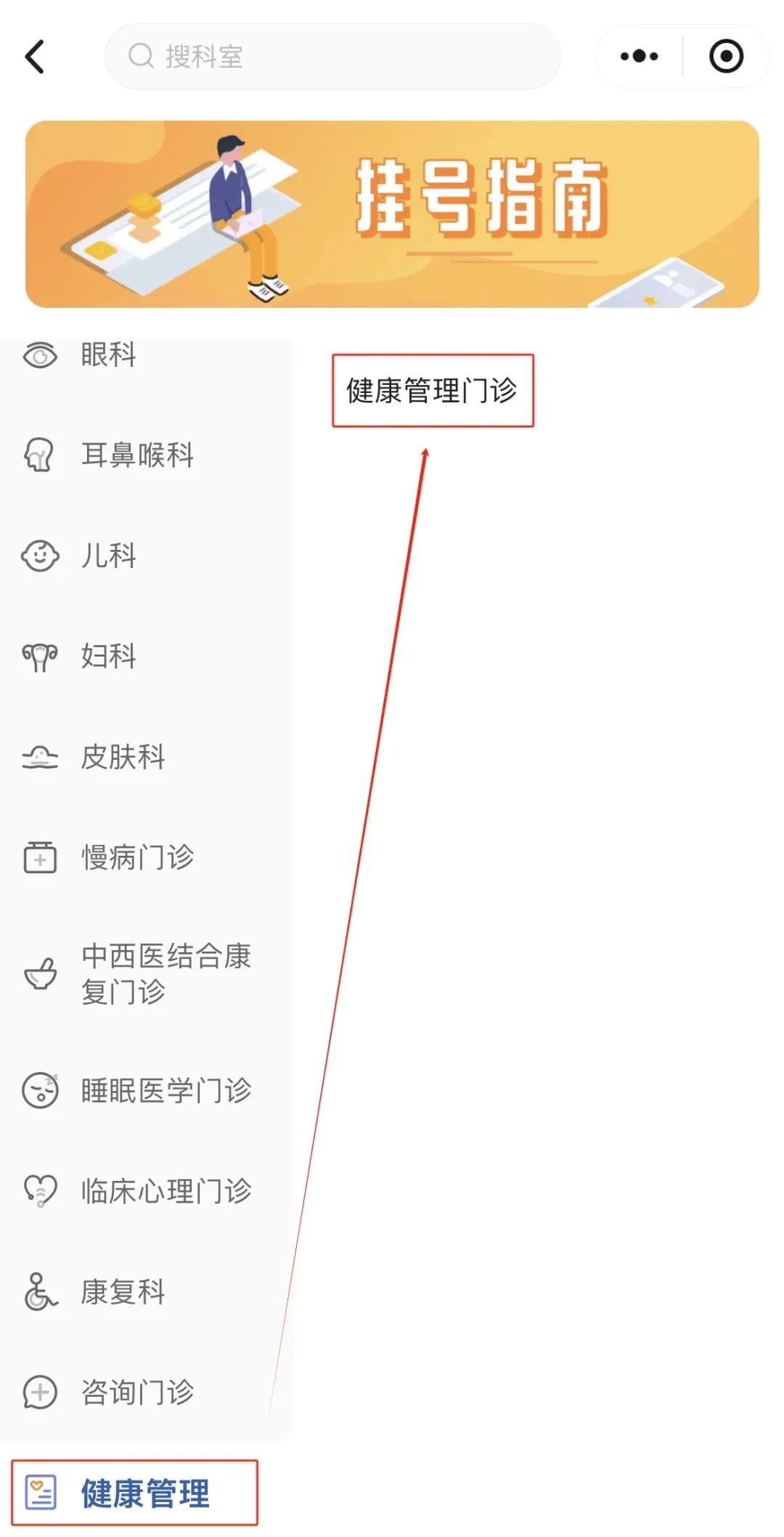Image resolution: width=784 pixels, height=1537 pixels.
Task: Choose the 妇科 department
Action: pyautogui.click(x=147, y=657)
